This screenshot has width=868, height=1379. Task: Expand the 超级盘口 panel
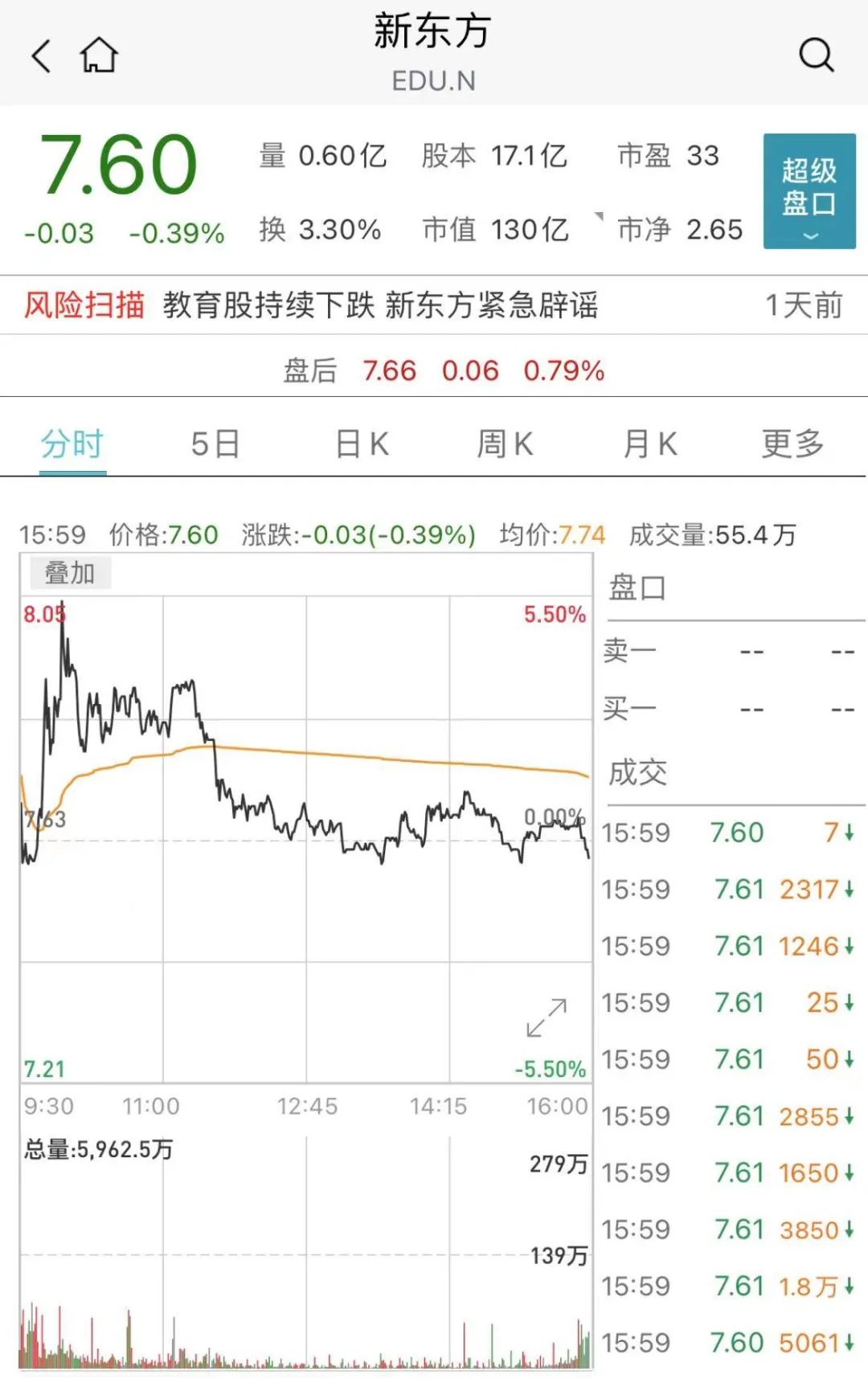(809, 191)
